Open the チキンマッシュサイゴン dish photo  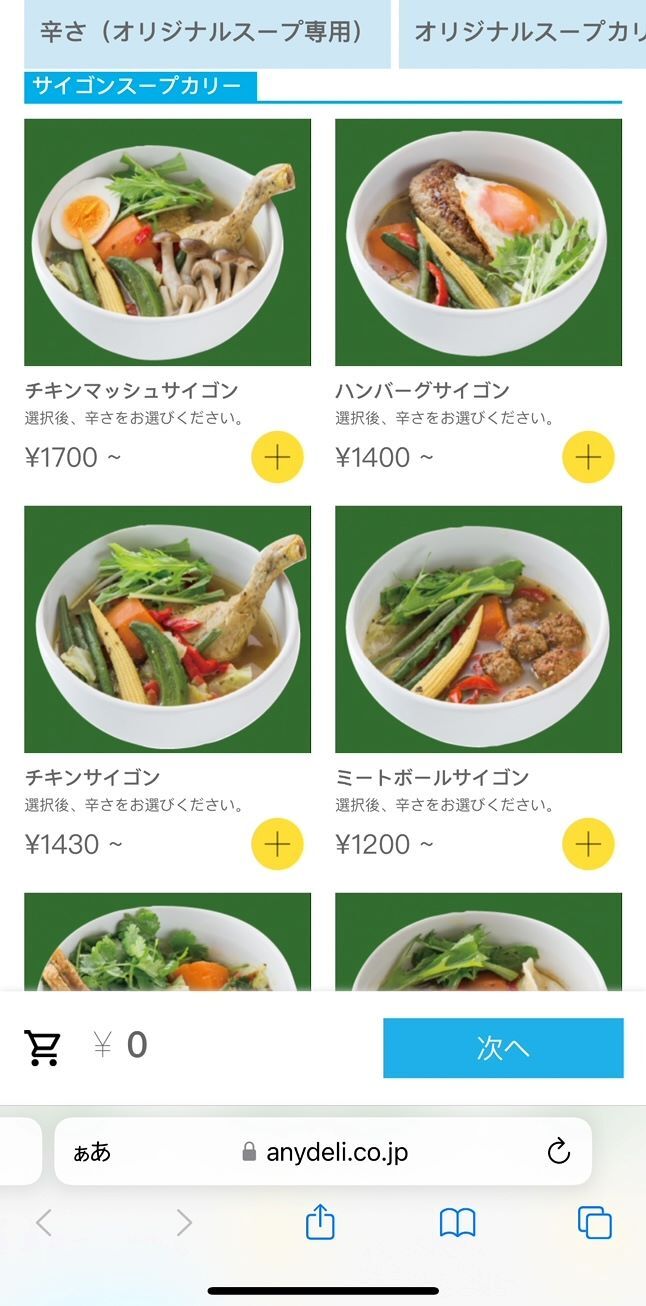[167, 242]
